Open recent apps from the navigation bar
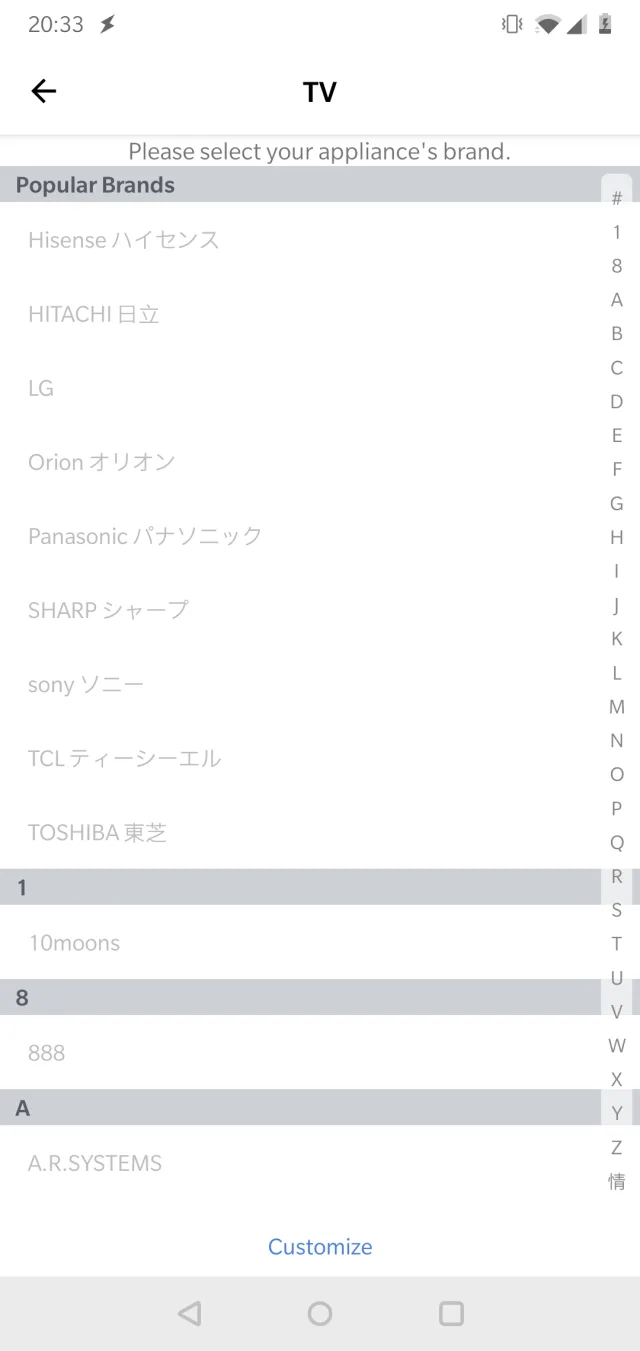Image resolution: width=640 pixels, height=1351 pixels. click(x=451, y=1313)
